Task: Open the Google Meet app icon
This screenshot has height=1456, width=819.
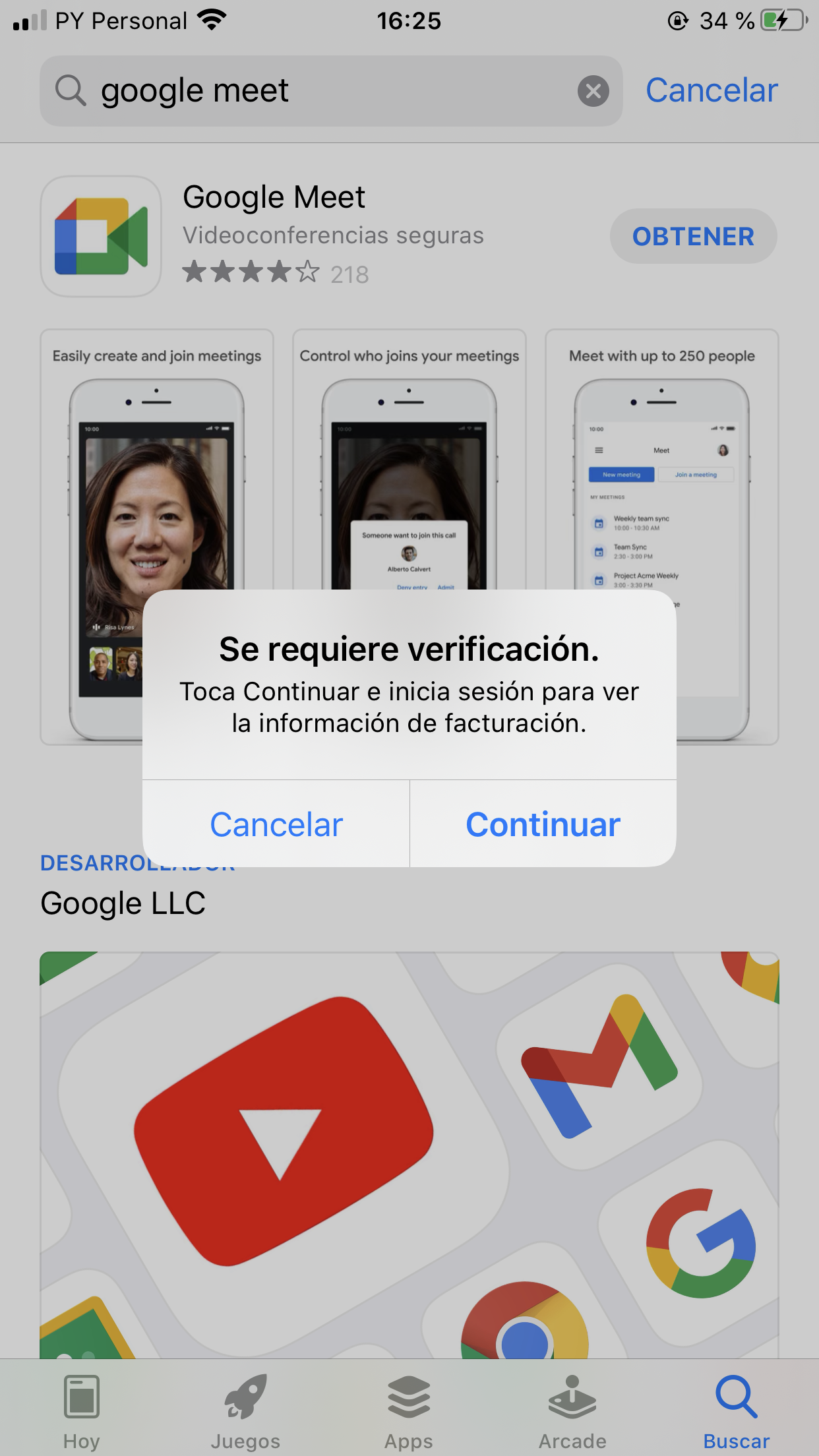Action: (101, 236)
